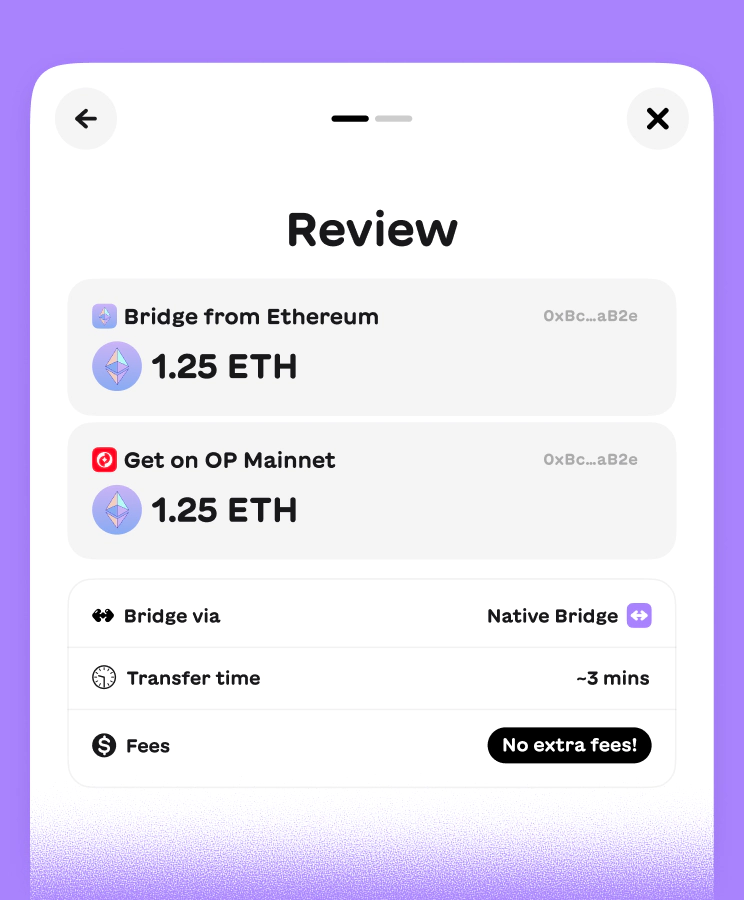Click the 1.25 ETH amount text
744x900 pixels.
click(x=224, y=366)
